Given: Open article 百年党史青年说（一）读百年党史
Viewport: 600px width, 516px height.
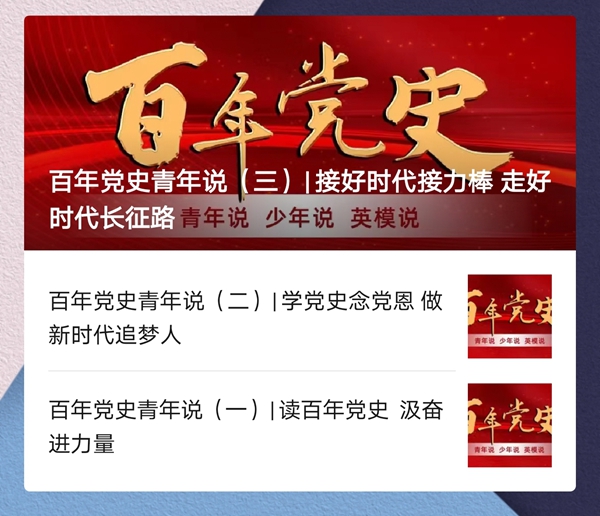Looking at the screenshot, I should (247, 426).
